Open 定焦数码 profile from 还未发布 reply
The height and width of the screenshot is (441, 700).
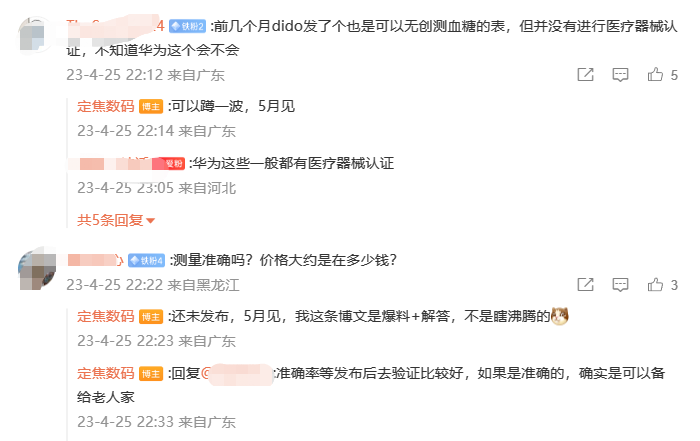tap(106, 316)
